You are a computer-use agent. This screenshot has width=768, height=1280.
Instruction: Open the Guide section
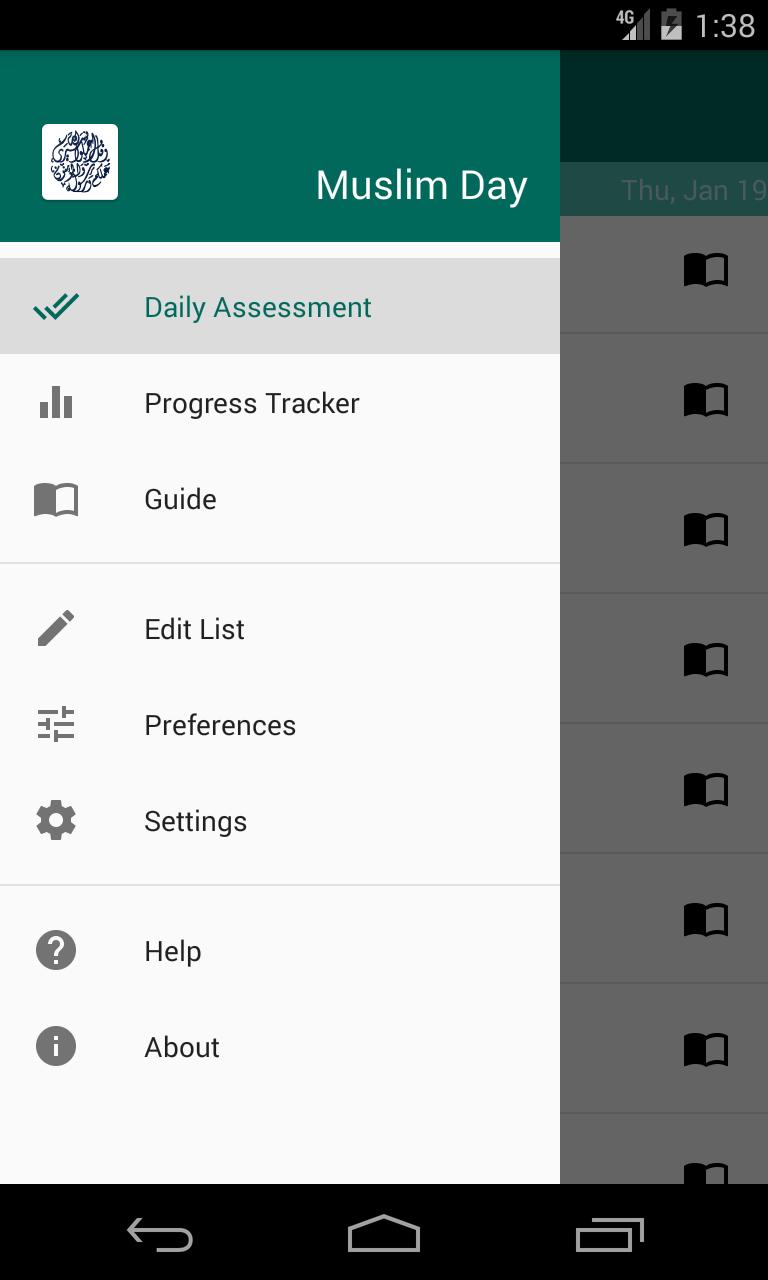pos(180,499)
